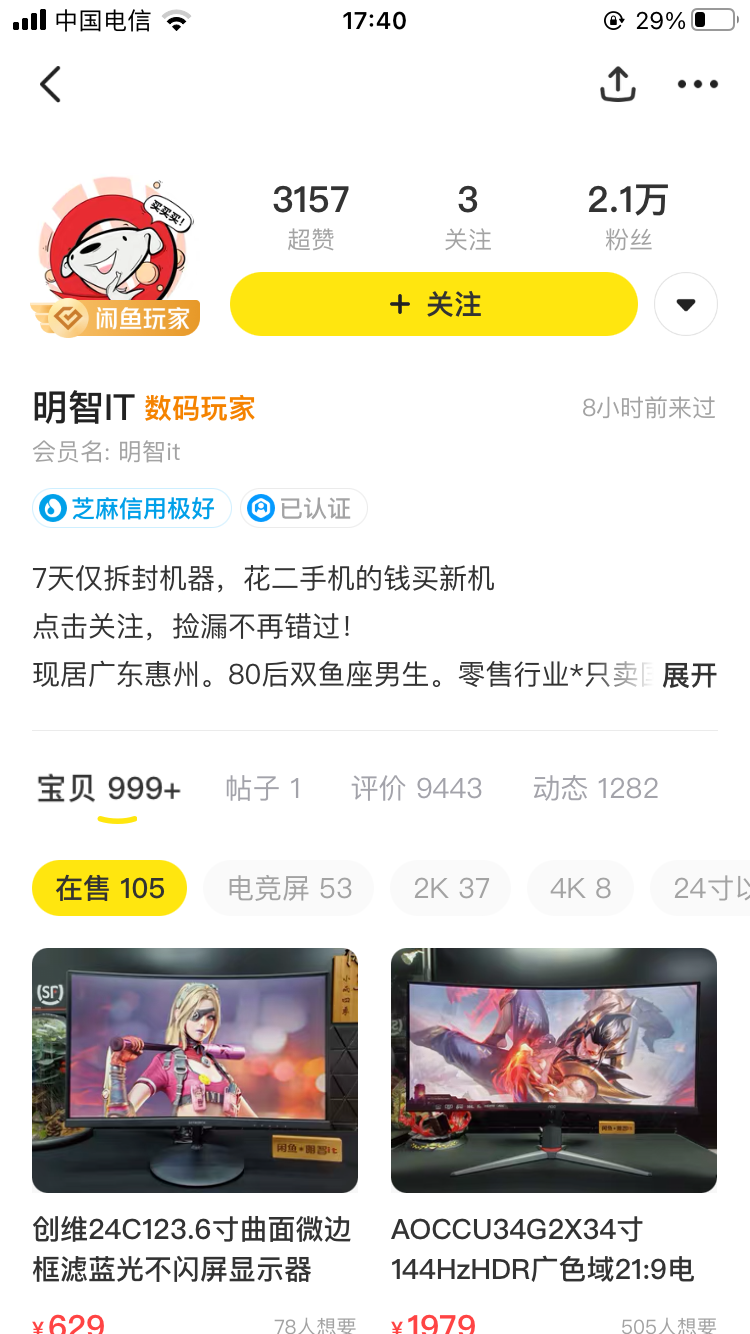Screen dimensions: 750x1334
Task: Open the AOC CU34G2X 34寸 monitor listing
Action: point(554,1140)
